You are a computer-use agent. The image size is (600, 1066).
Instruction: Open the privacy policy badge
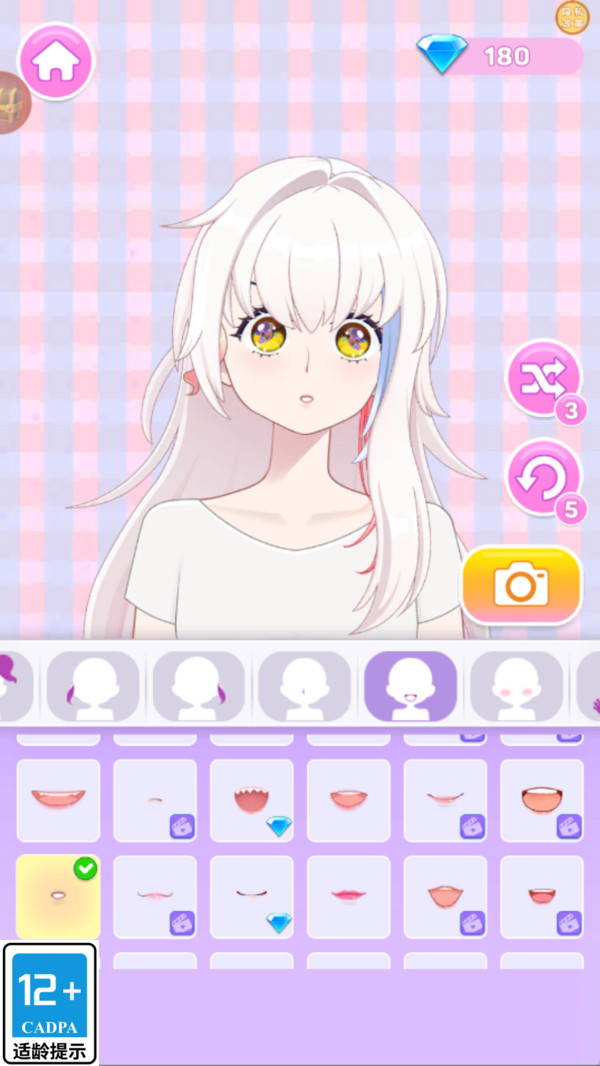click(573, 18)
